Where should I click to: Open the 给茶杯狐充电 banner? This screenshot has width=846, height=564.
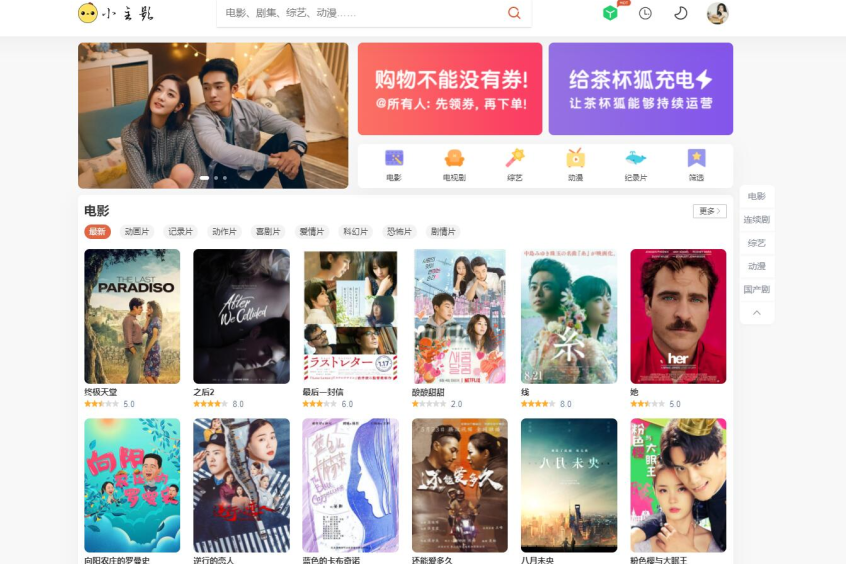640,88
